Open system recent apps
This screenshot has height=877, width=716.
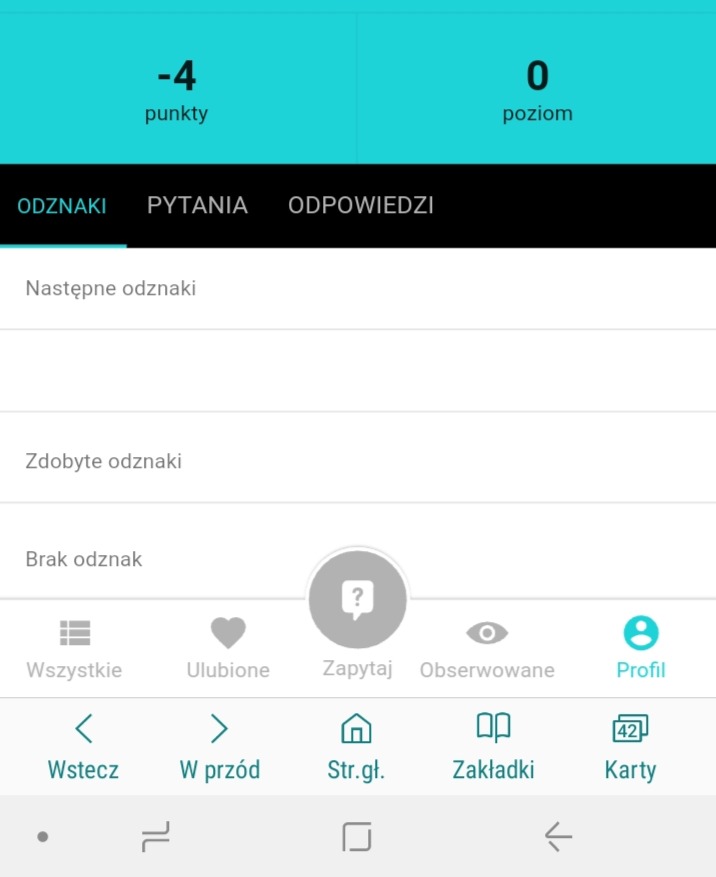(x=156, y=836)
